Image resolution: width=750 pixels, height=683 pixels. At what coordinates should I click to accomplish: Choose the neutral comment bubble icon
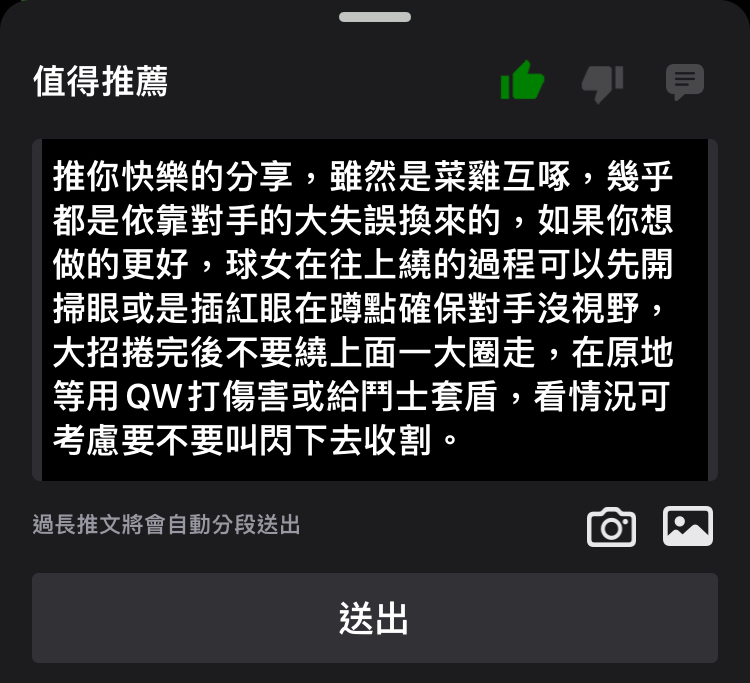point(685,81)
